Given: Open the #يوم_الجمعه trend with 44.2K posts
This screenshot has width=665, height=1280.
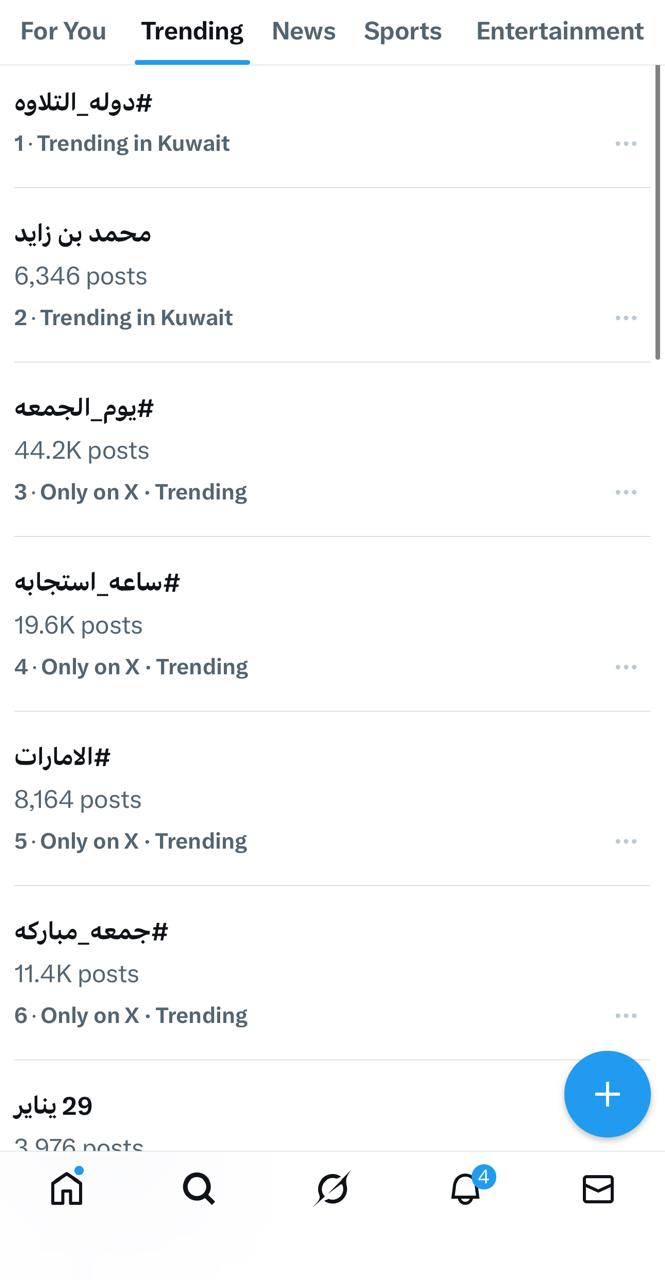Looking at the screenshot, I should point(84,409).
